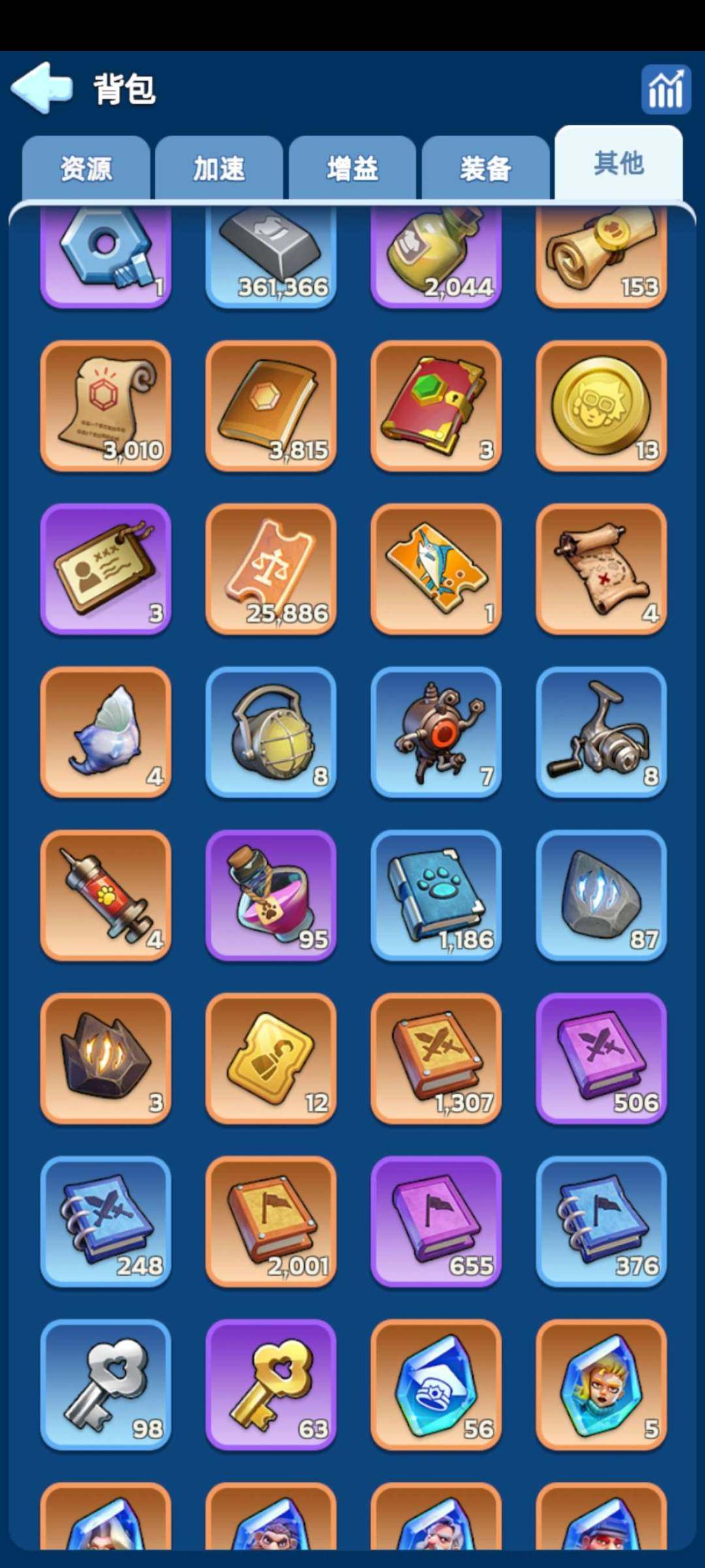
Task: Open the ID card item with 3
Action: pos(106,569)
